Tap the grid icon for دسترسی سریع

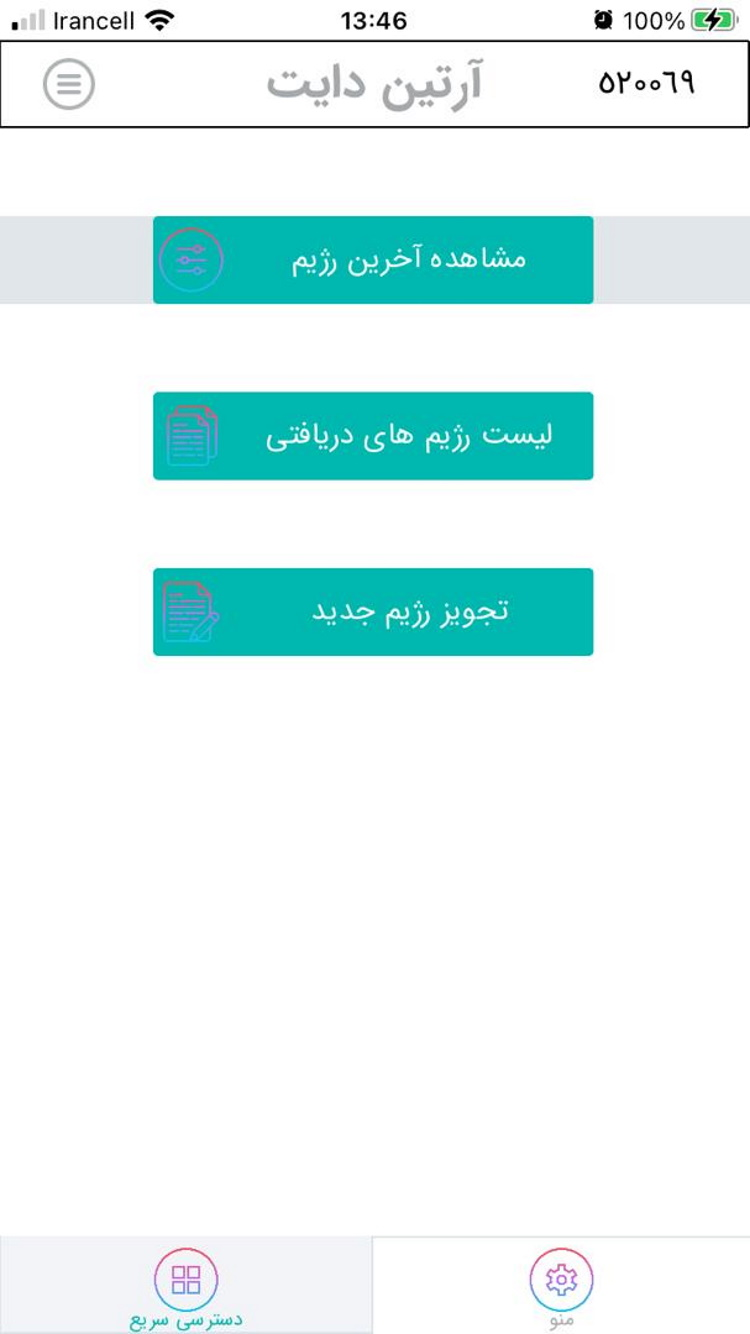(x=187, y=1277)
